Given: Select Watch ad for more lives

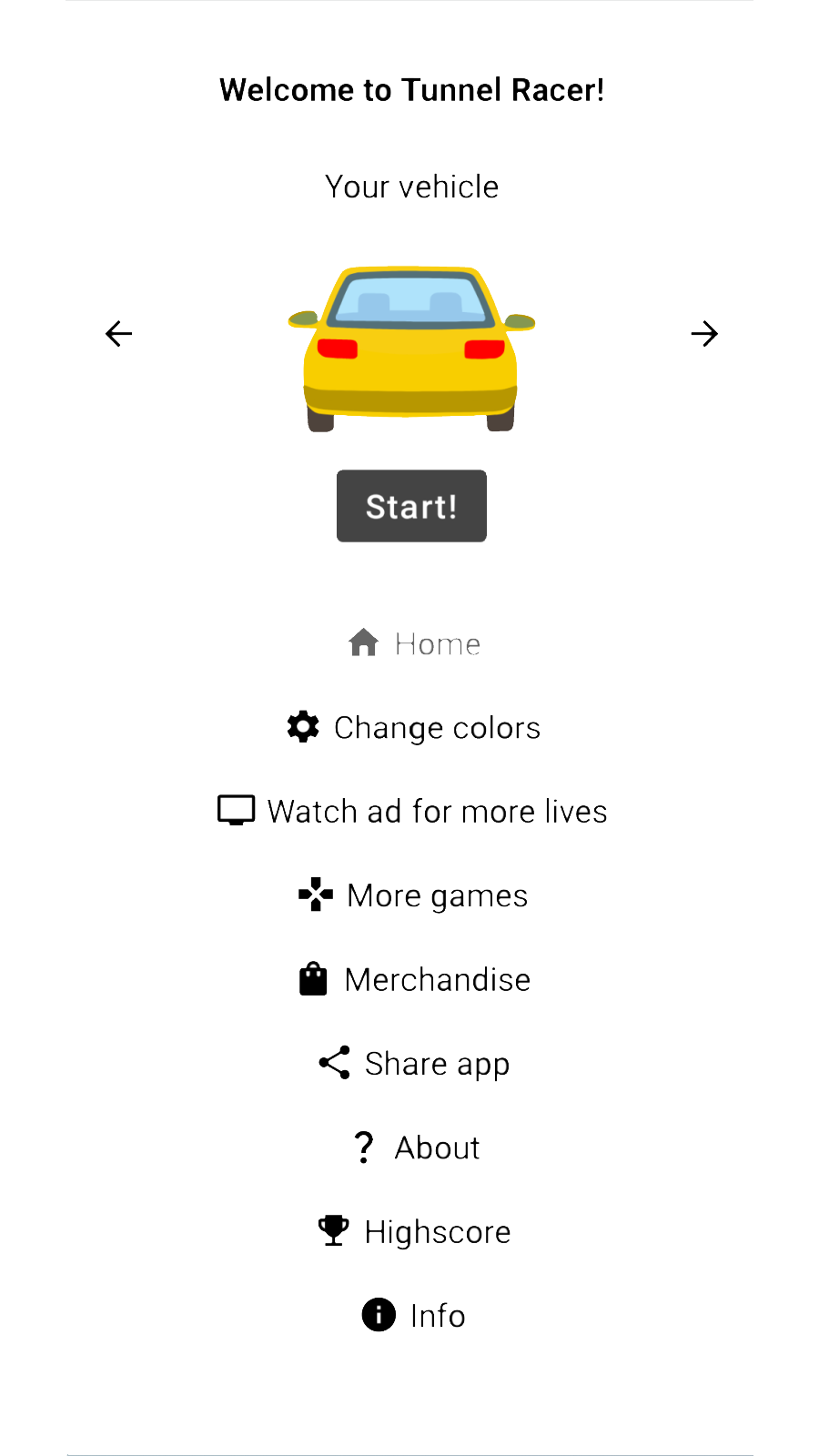Looking at the screenshot, I should [x=412, y=812].
